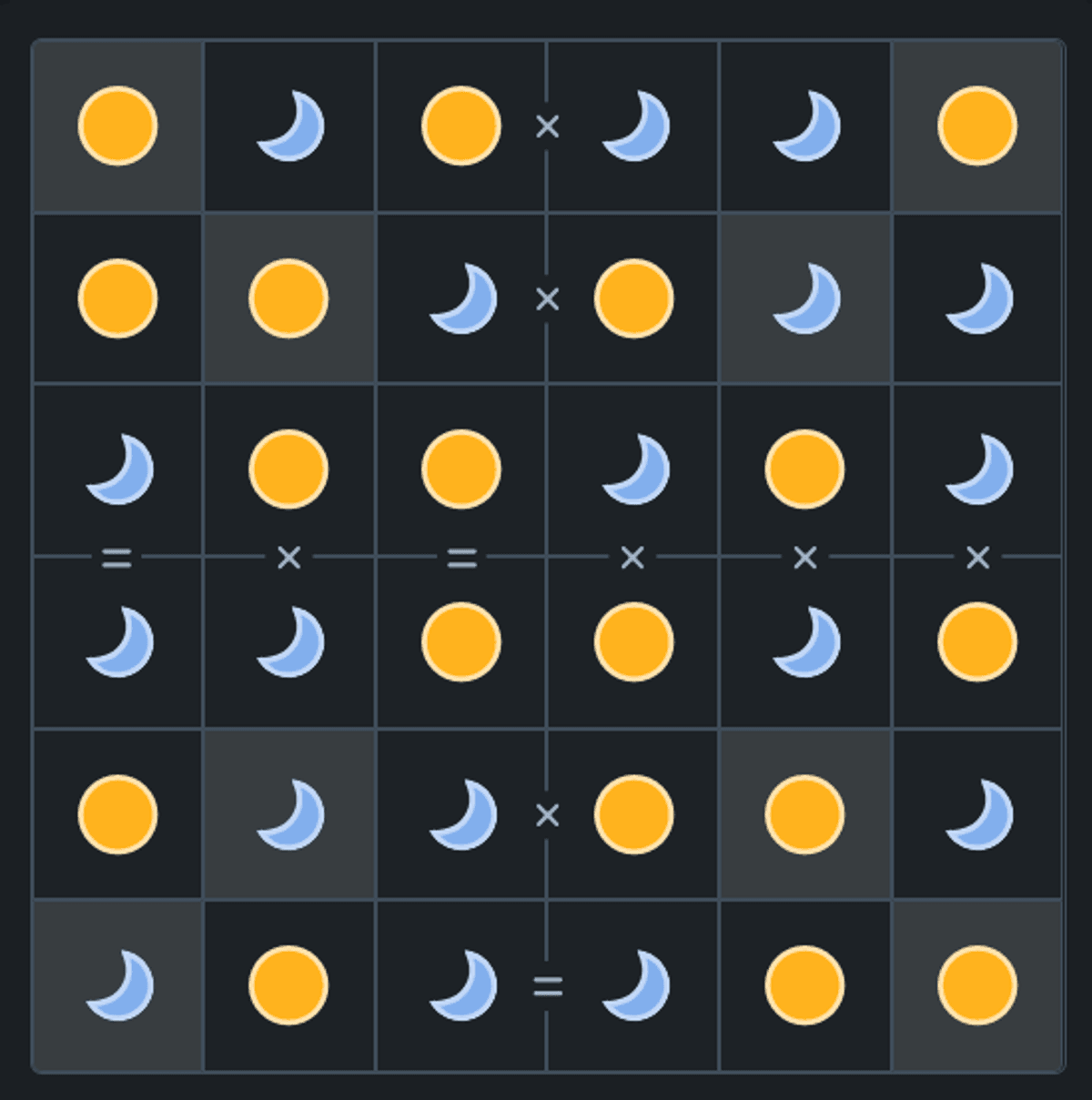This screenshot has width=1092, height=1100.
Task: Tap the sun in row three, column five
Action: point(804,469)
